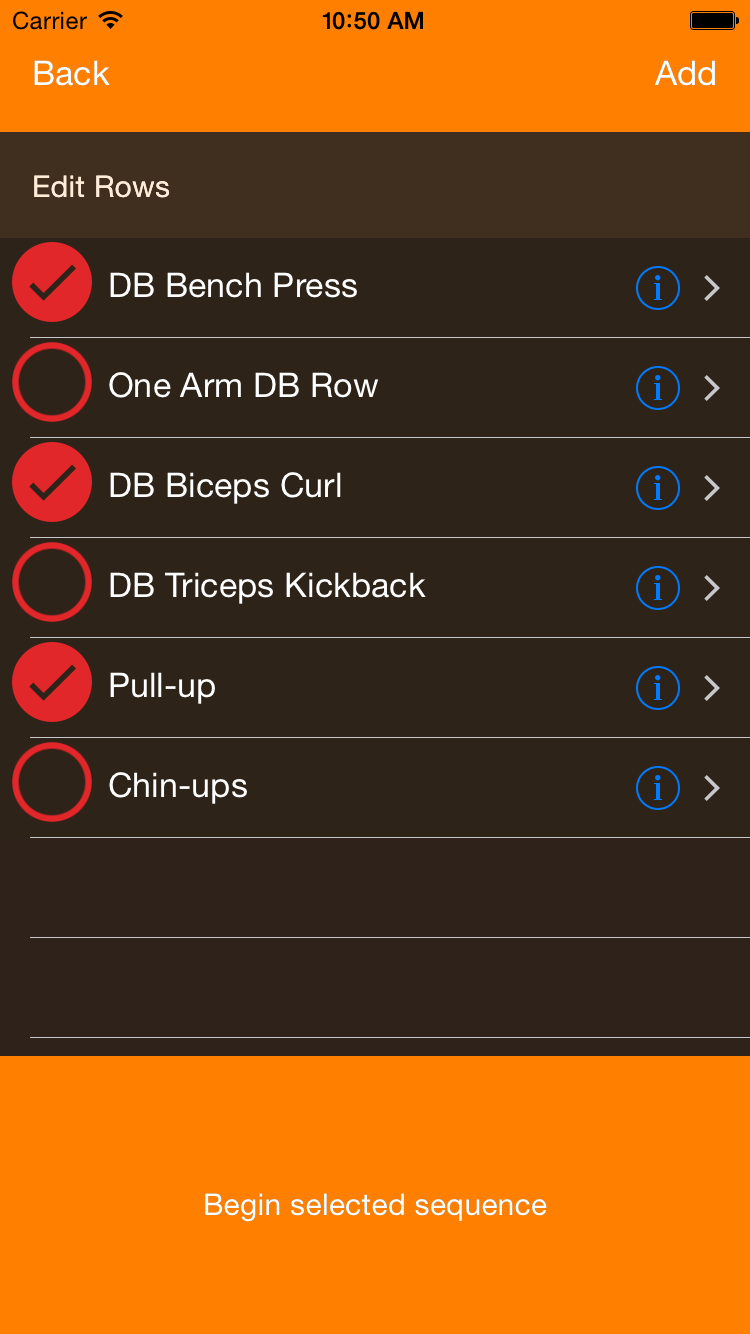Screen dimensions: 750x1334
Task: Tap Add to create a new exercise
Action: click(685, 74)
